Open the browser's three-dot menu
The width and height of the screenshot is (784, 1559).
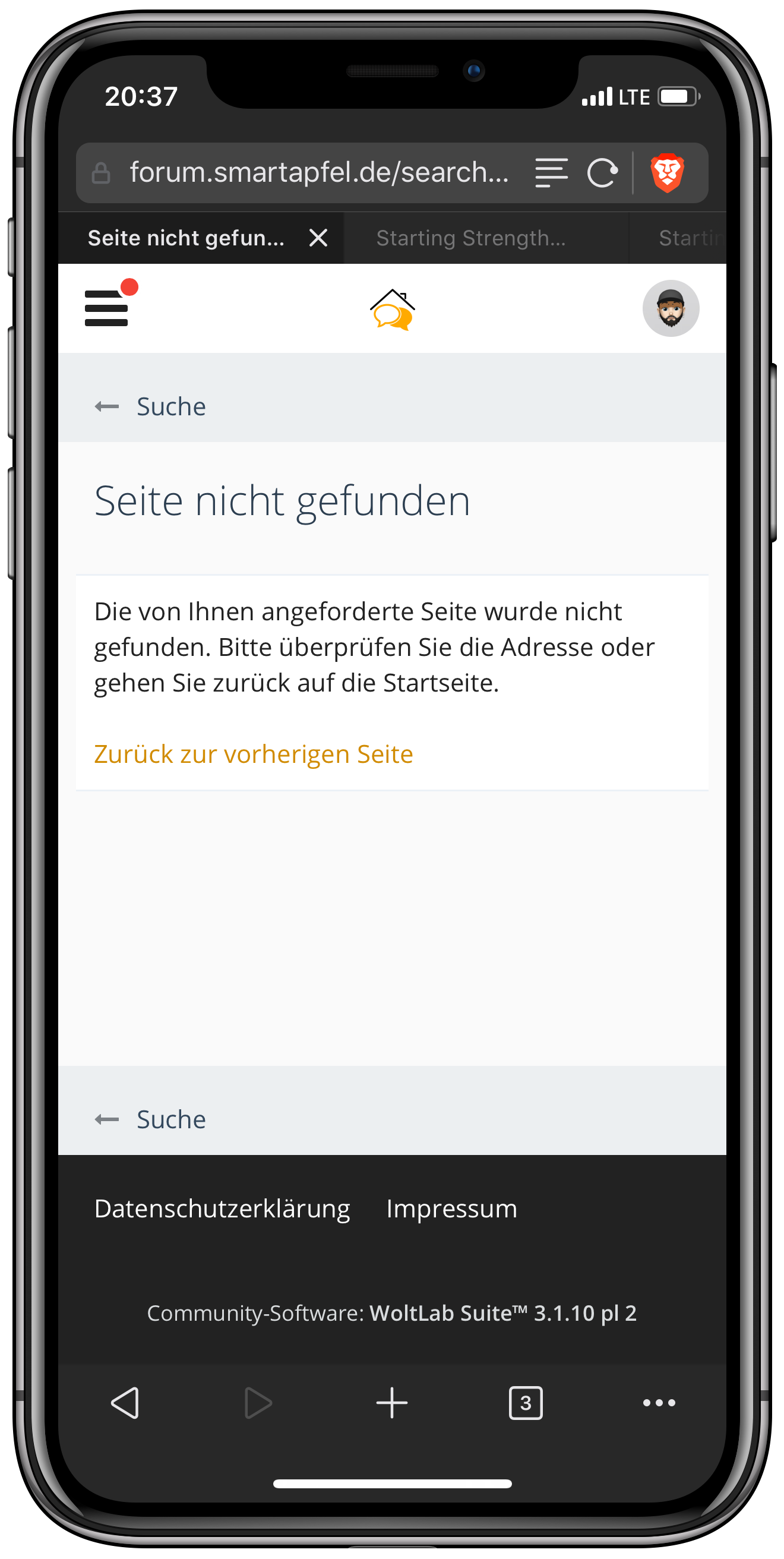(659, 1403)
